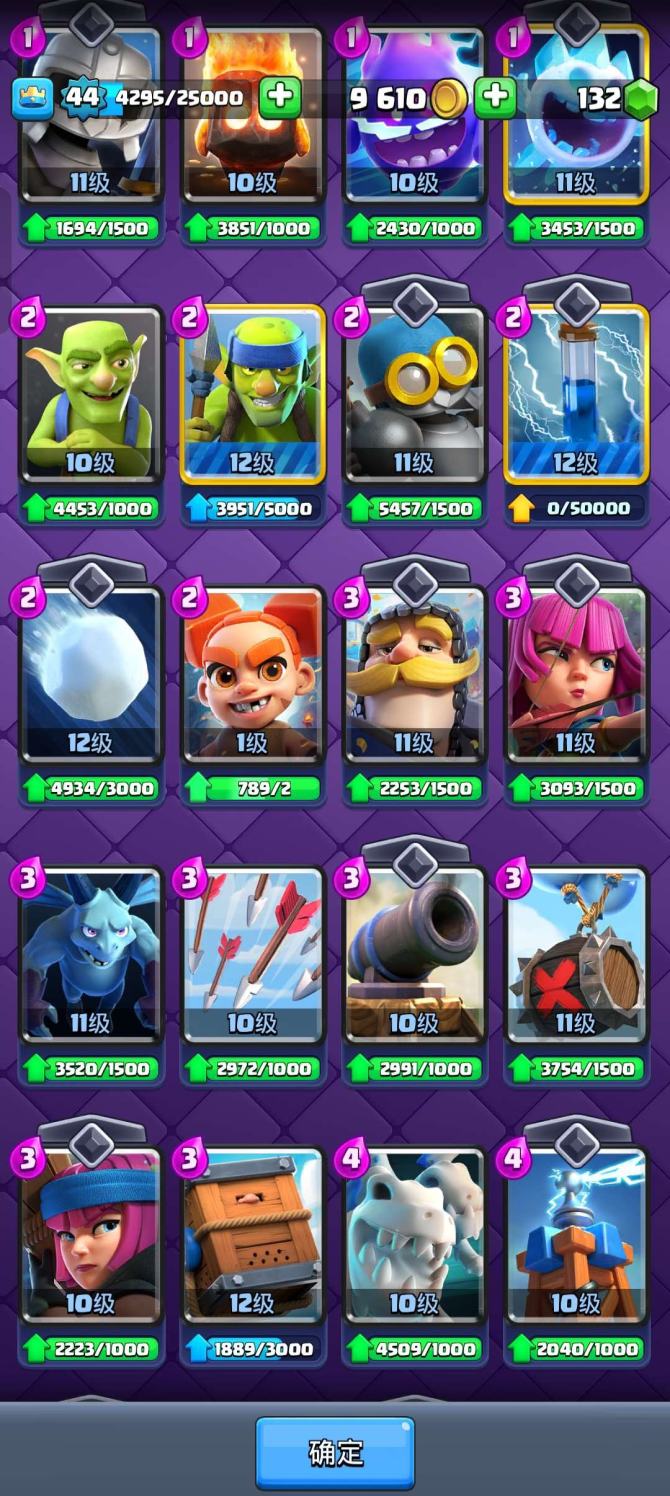Select the Tesla tower card 2040/1000
The height and width of the screenshot is (1496, 670).
tap(576, 1235)
